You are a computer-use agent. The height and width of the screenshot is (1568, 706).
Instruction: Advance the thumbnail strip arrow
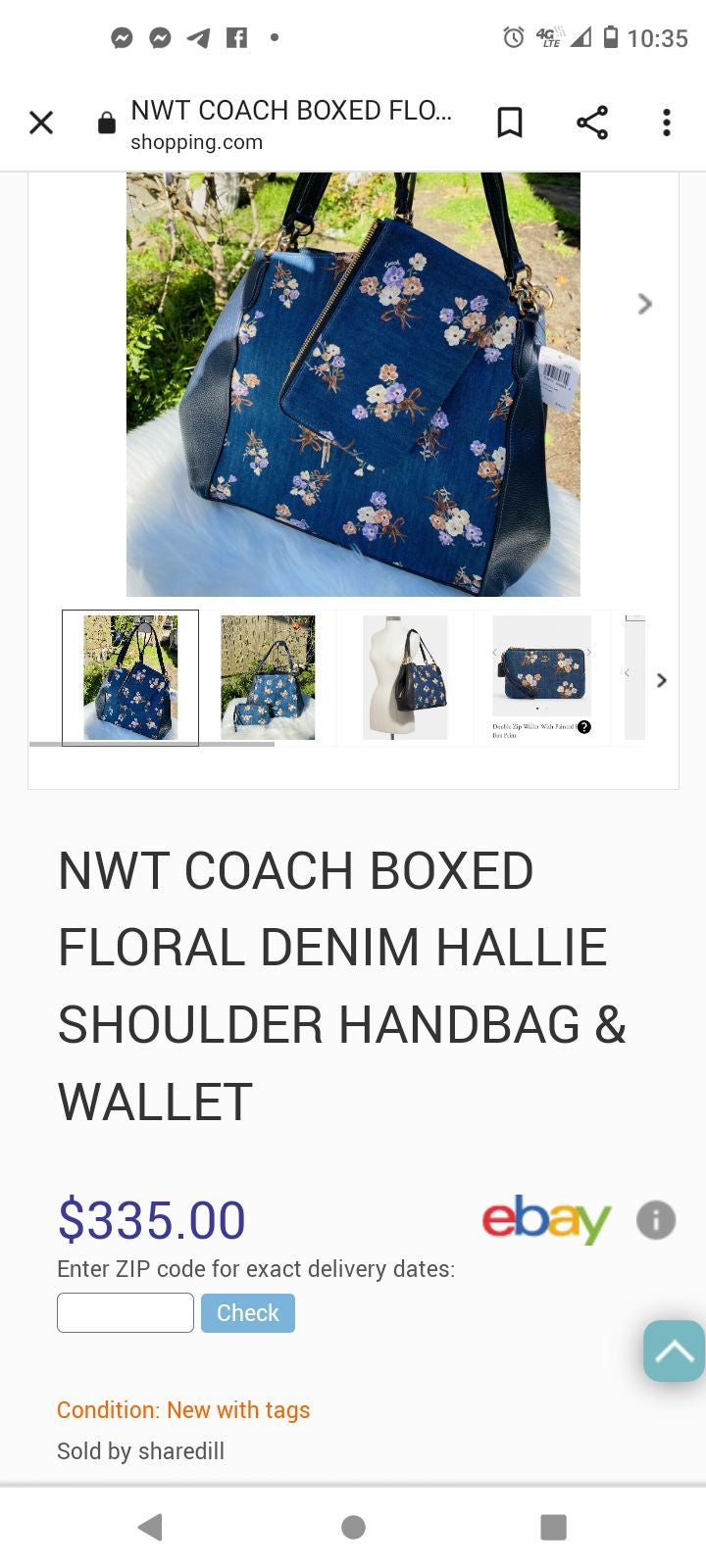[662, 680]
